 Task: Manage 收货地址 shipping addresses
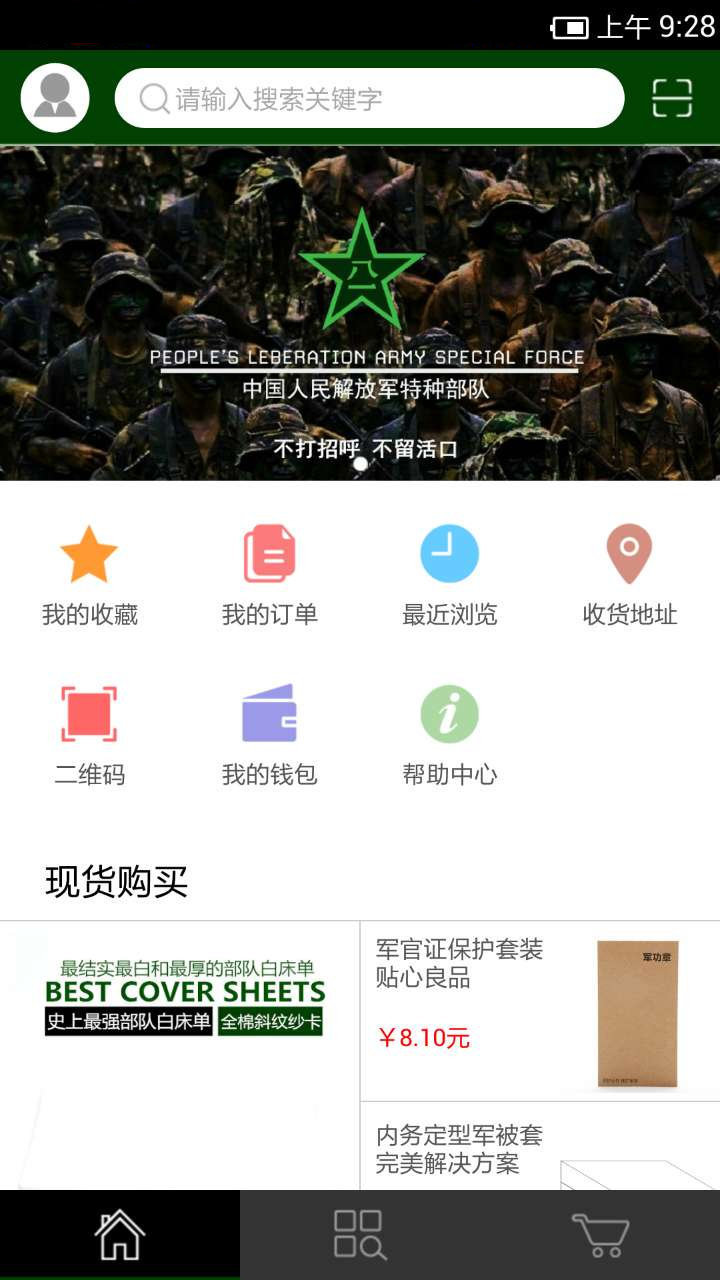tap(629, 577)
